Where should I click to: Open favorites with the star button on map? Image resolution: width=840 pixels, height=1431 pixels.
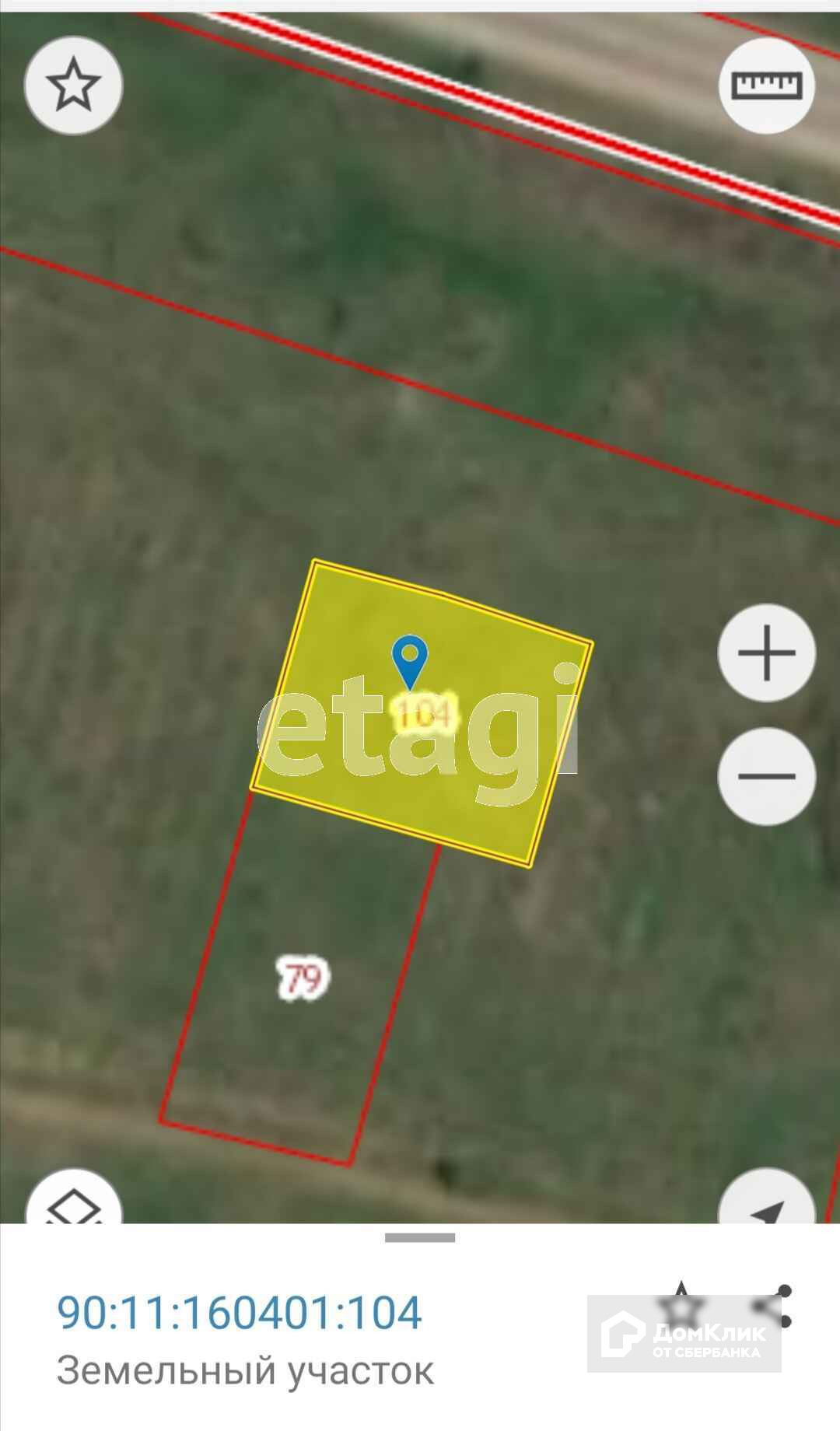click(73, 85)
